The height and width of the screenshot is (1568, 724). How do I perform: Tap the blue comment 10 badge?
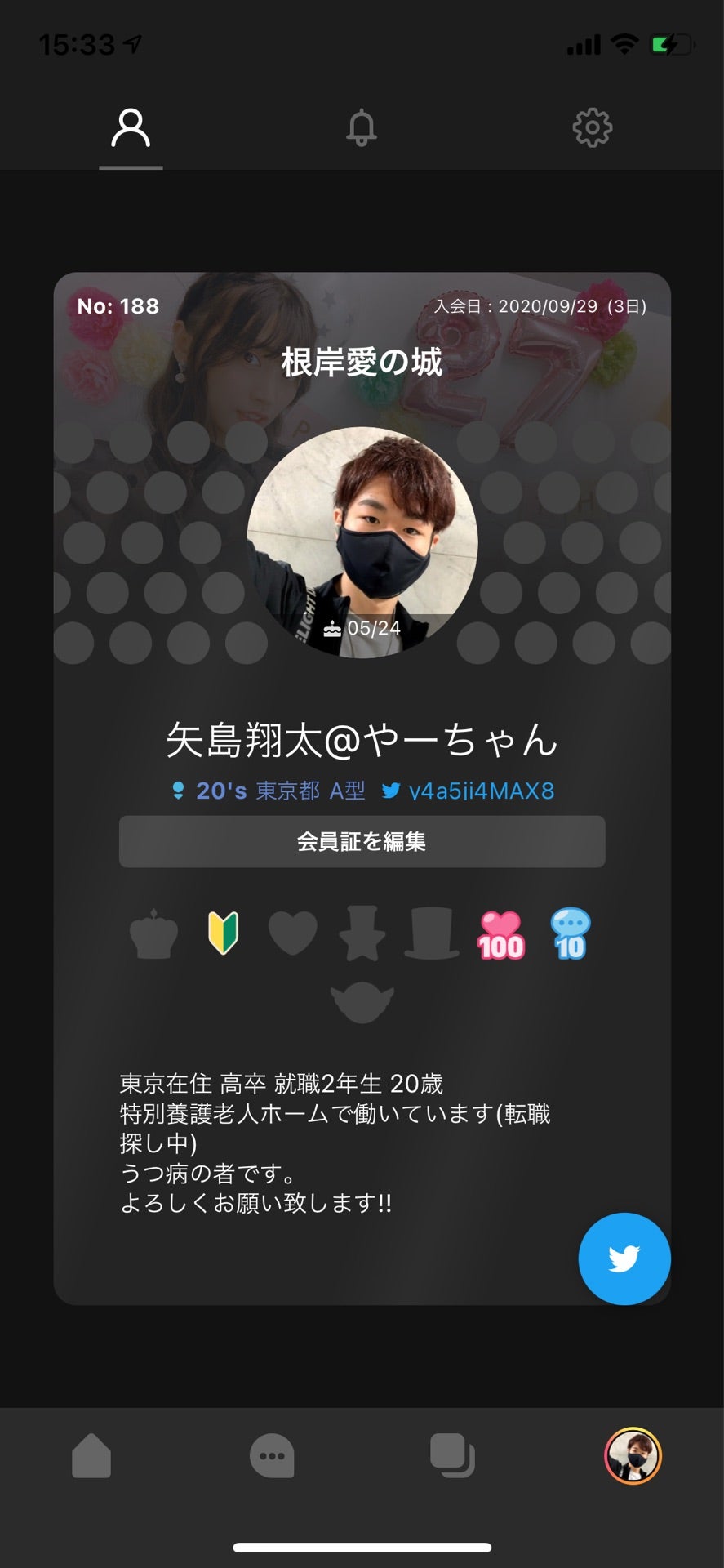coord(570,934)
